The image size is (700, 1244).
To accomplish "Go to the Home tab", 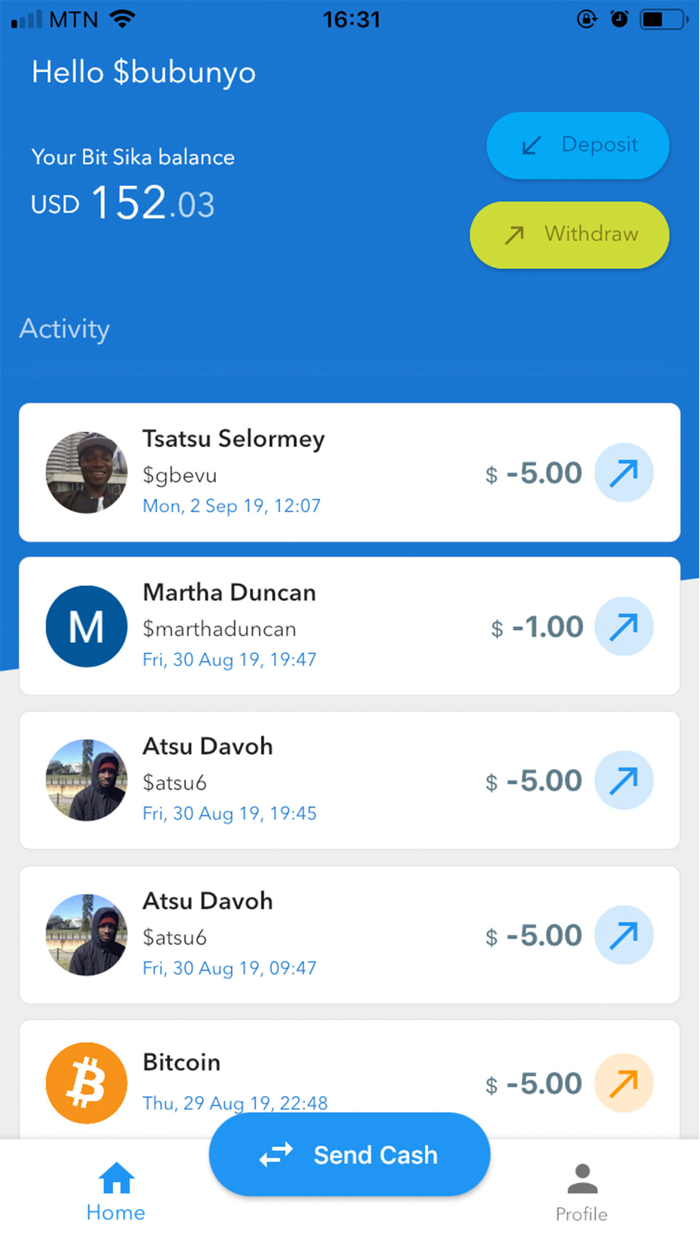I will 116,1192.
